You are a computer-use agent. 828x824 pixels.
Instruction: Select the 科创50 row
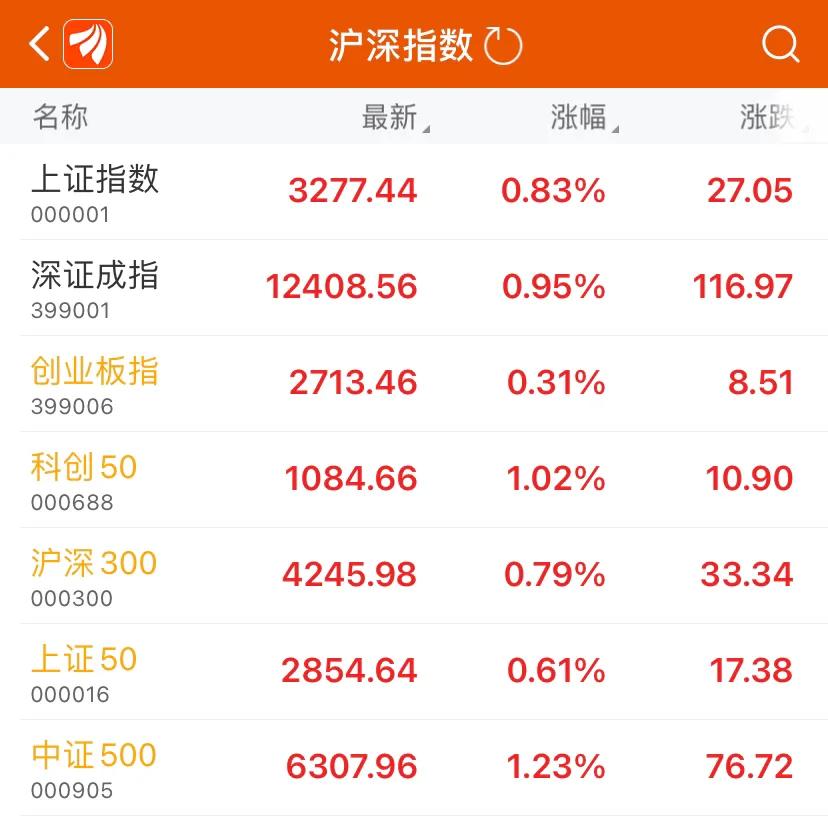click(x=86, y=479)
